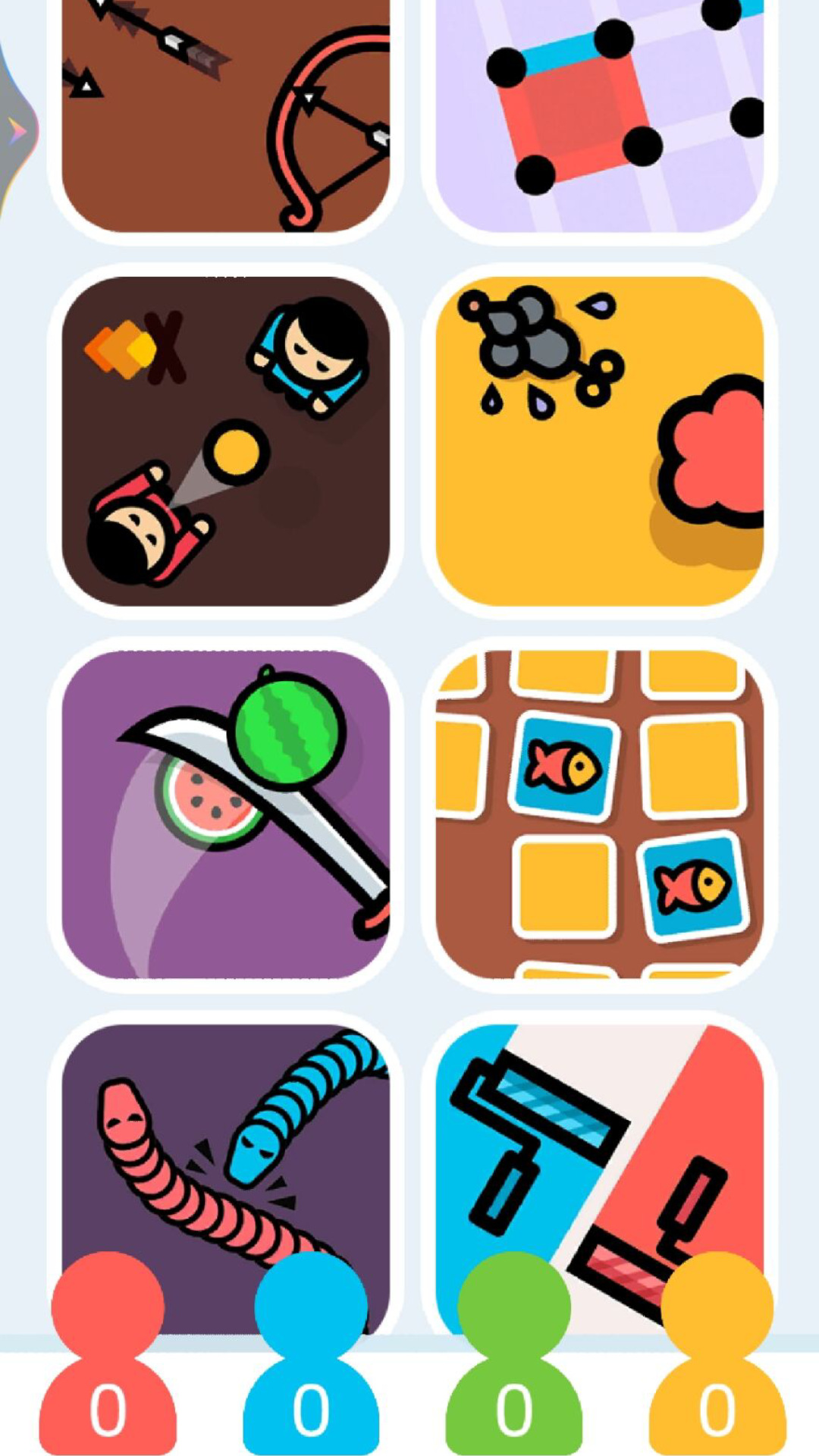Select the blue player figure

pyautogui.click(x=311, y=1354)
